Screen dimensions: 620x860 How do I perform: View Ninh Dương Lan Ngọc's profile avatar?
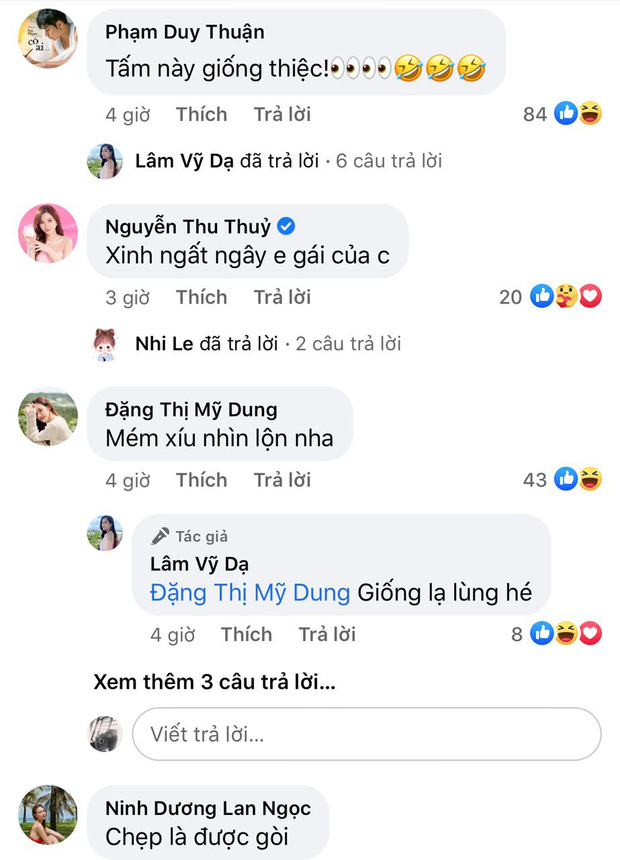47,814
